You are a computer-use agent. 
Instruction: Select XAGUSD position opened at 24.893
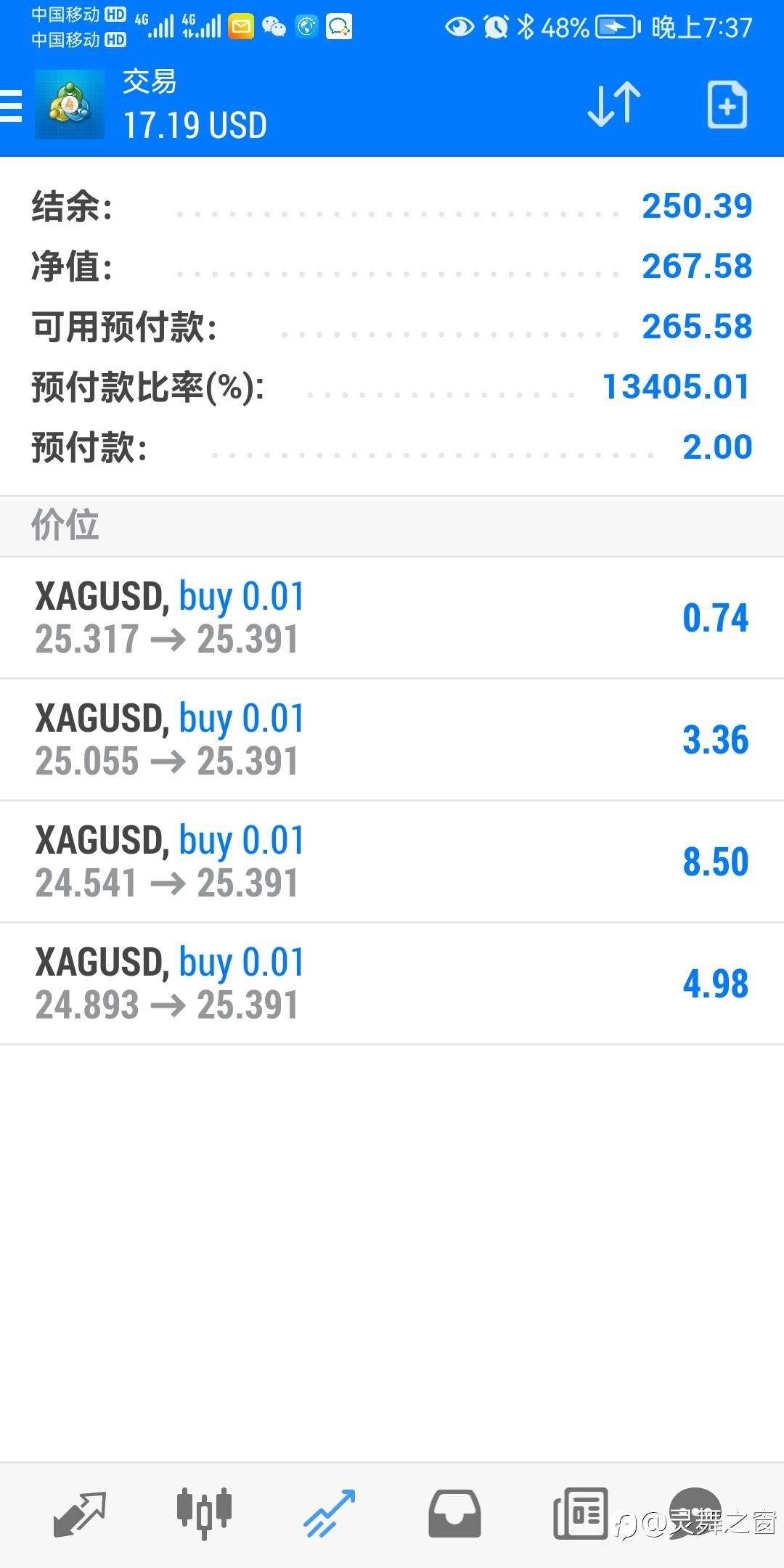point(392,984)
